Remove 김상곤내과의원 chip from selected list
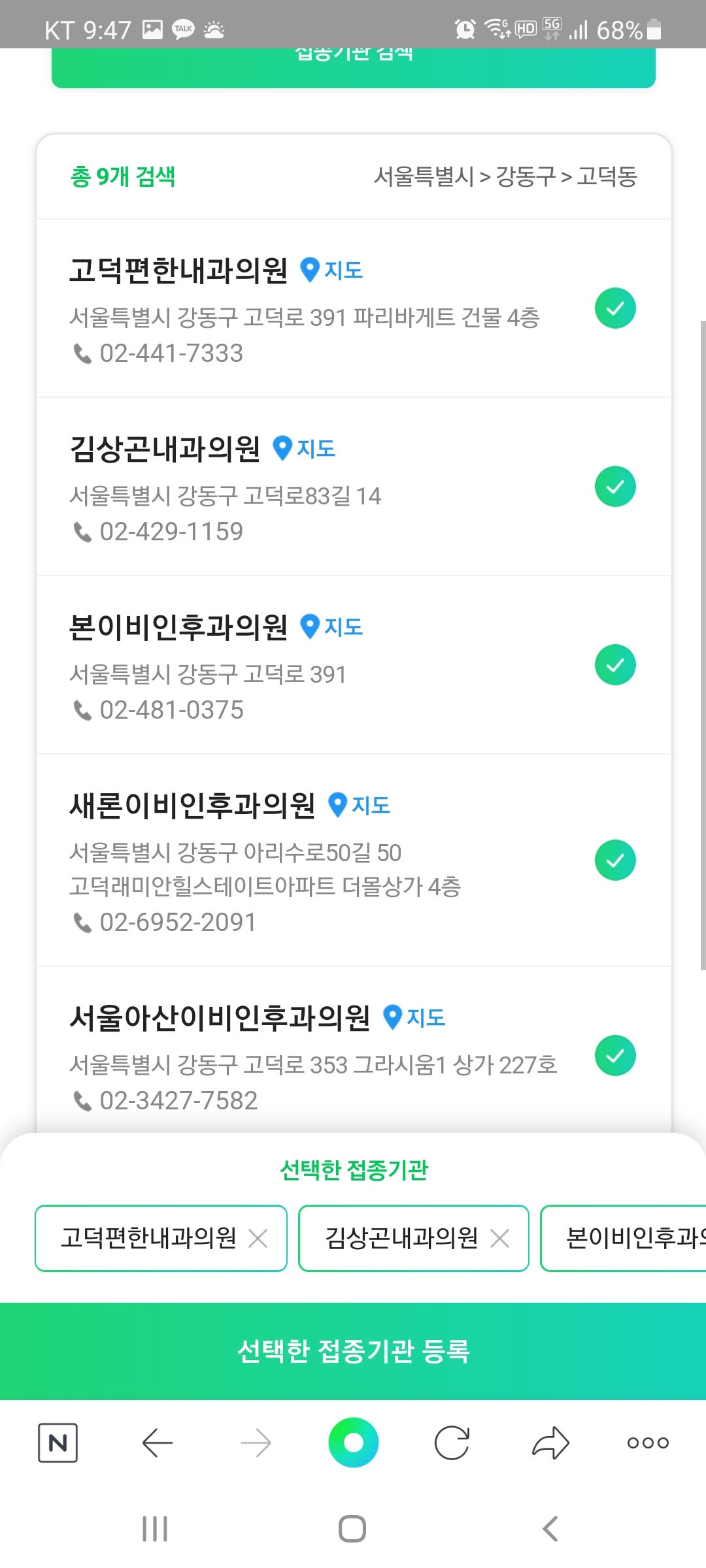Screen dimensions: 706x1568 coord(500,1238)
